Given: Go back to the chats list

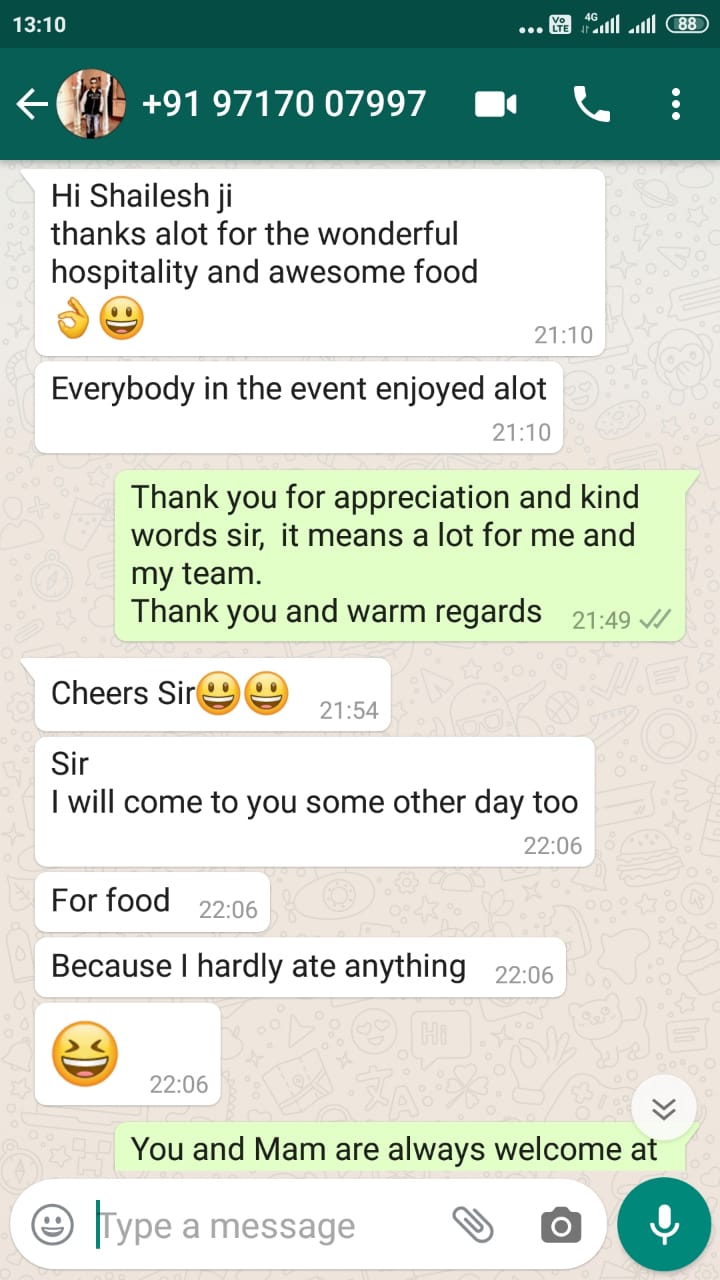Looking at the screenshot, I should (x=32, y=104).
